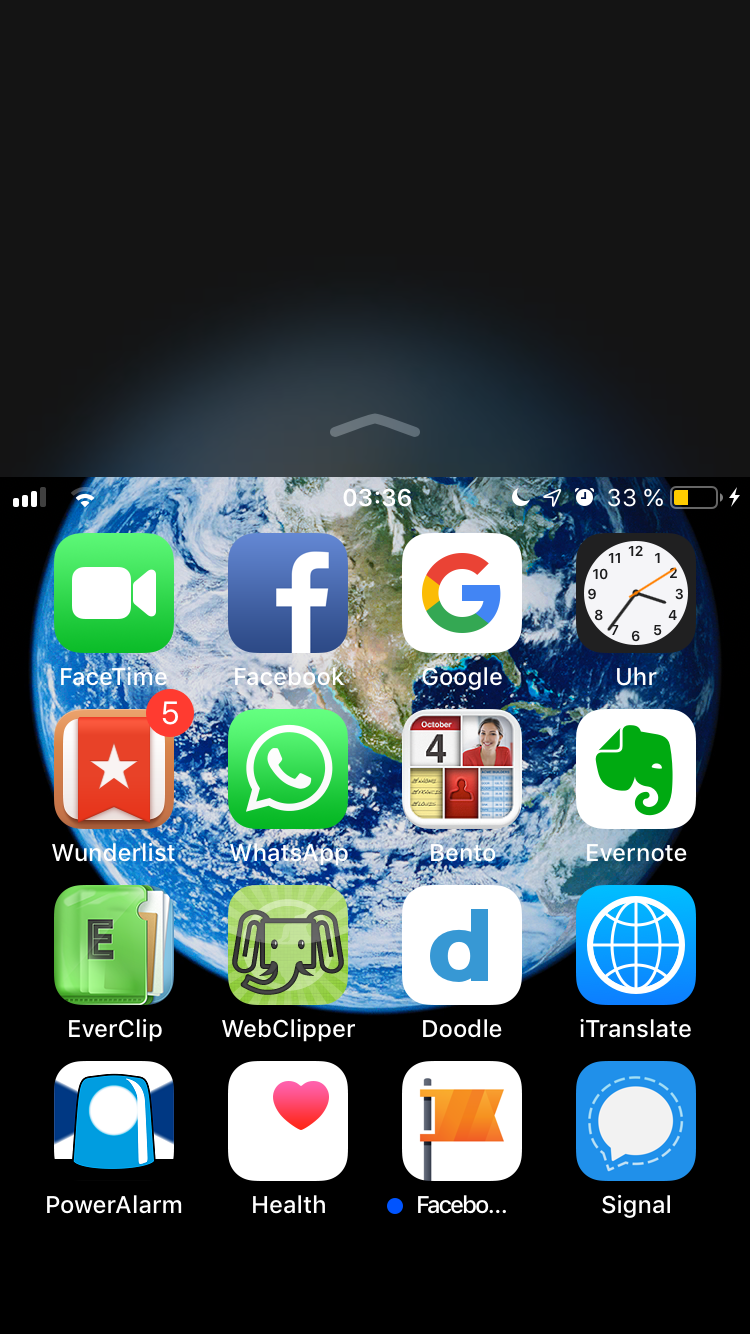The height and width of the screenshot is (1334, 750).
Task: Open the Doodle app
Action: (462, 945)
